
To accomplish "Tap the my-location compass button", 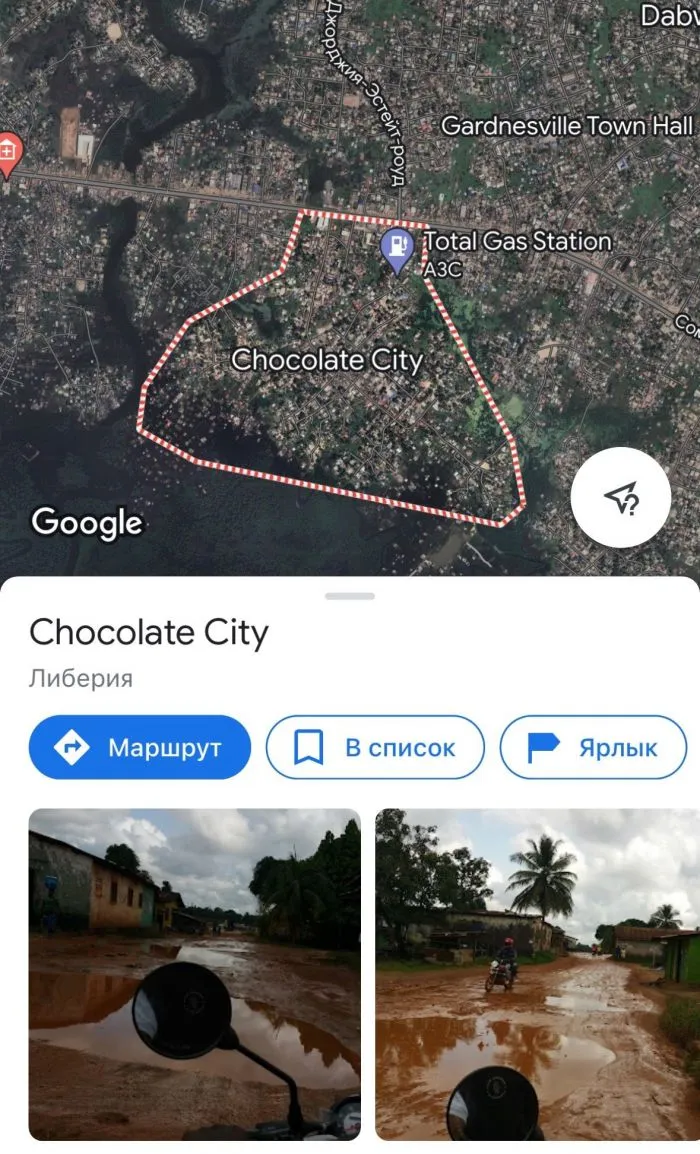I will click(620, 497).
